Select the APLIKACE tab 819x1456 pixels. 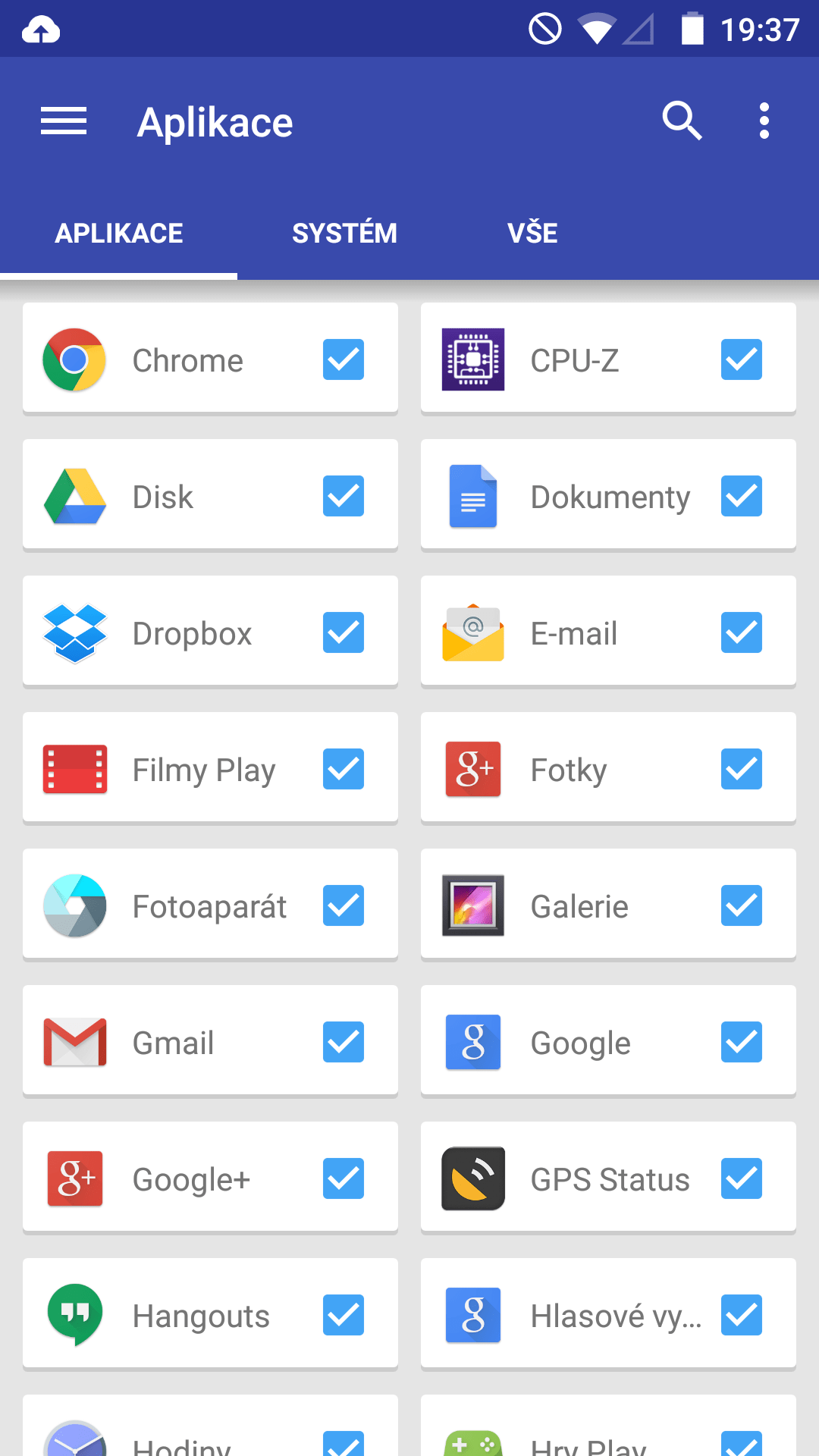119,233
